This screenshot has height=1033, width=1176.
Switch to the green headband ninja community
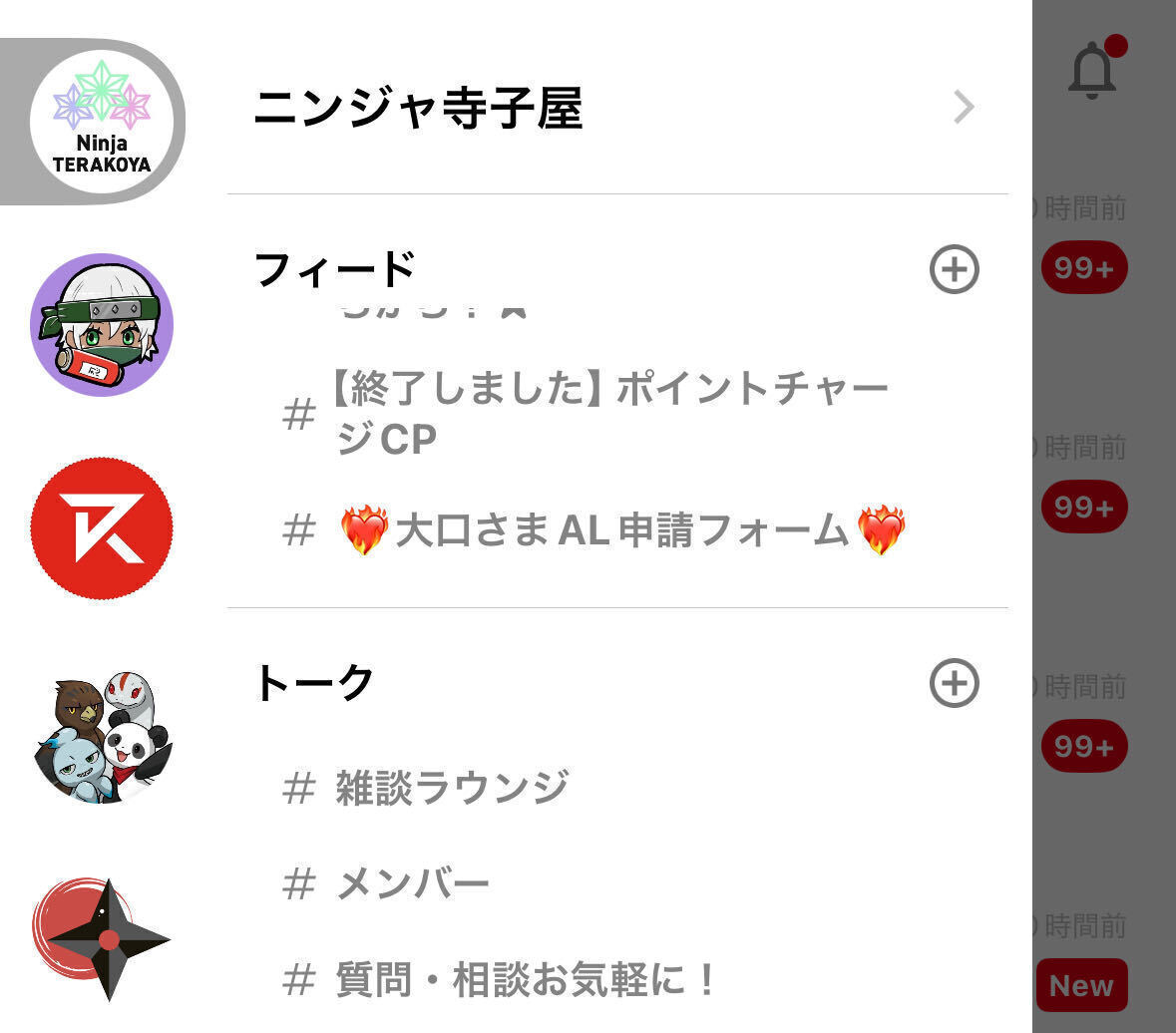point(102,325)
